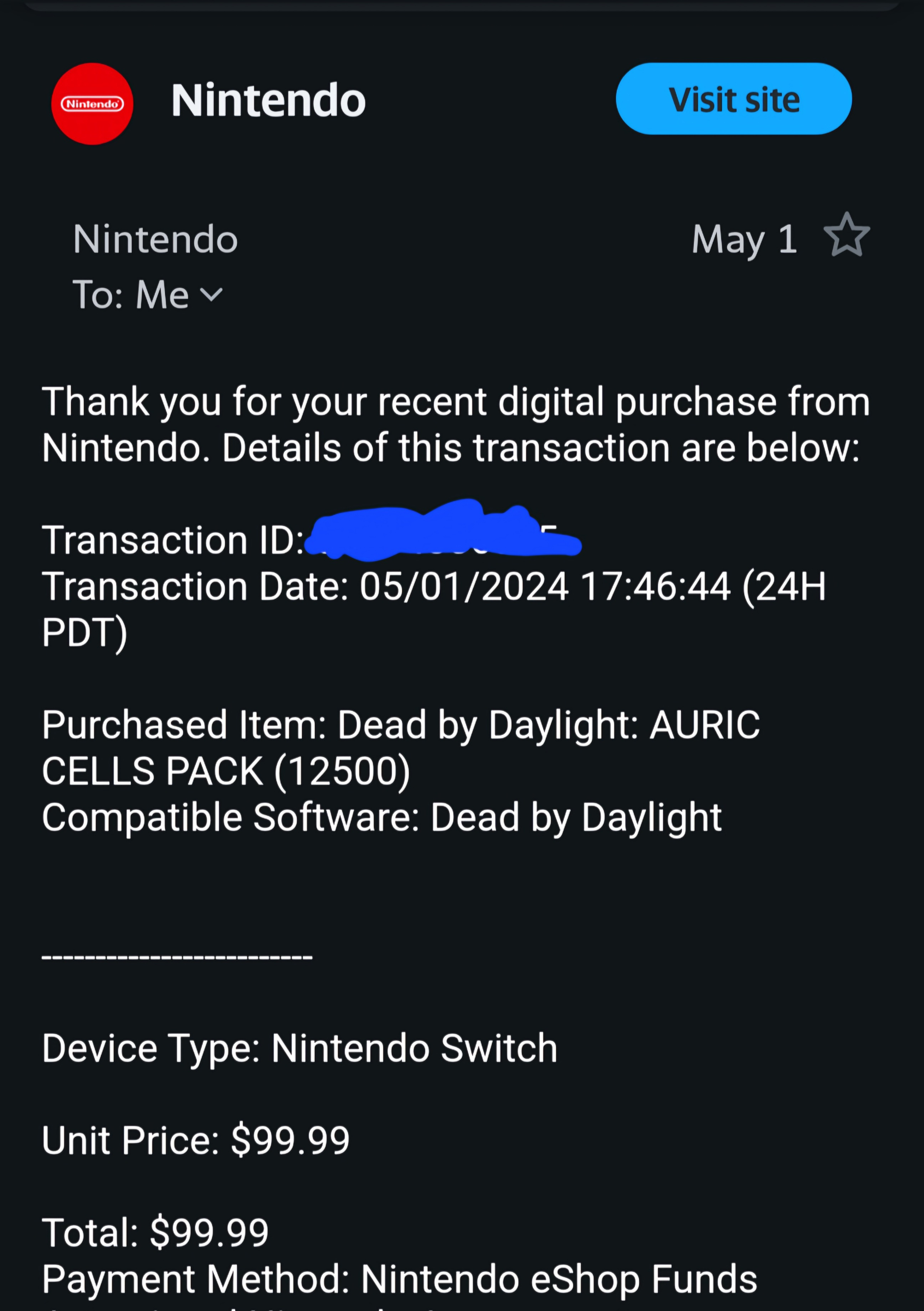Click the sender name Nintendo
This screenshot has width=924, height=1311.
[155, 238]
